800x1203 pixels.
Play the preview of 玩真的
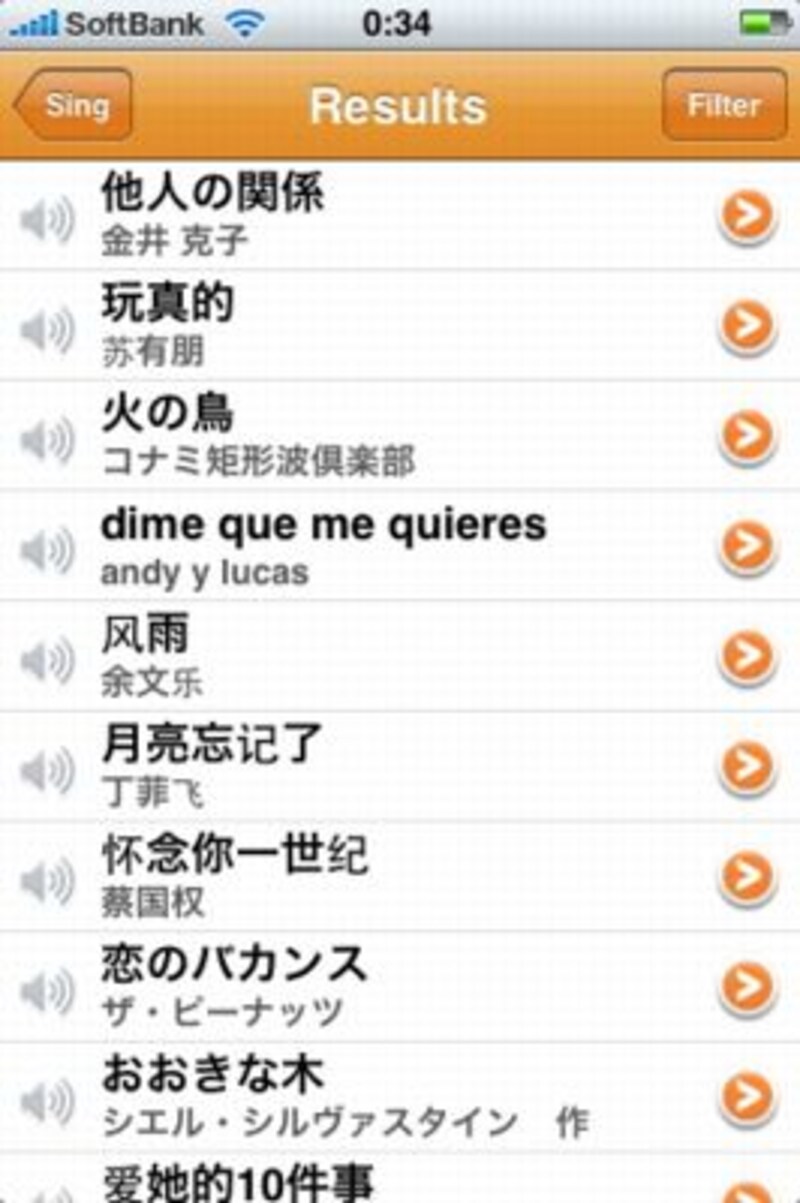48,329
